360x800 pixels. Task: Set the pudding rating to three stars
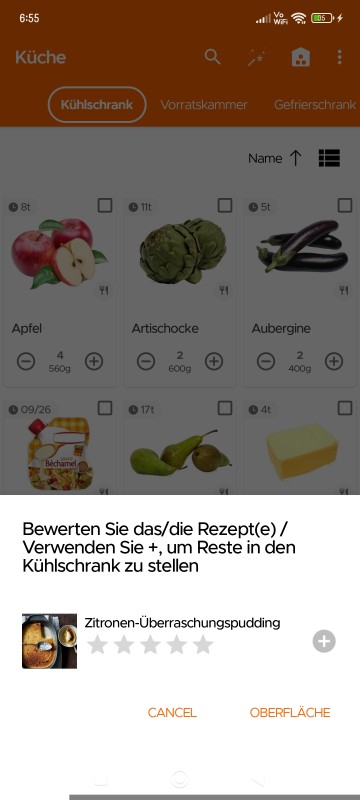click(150, 644)
